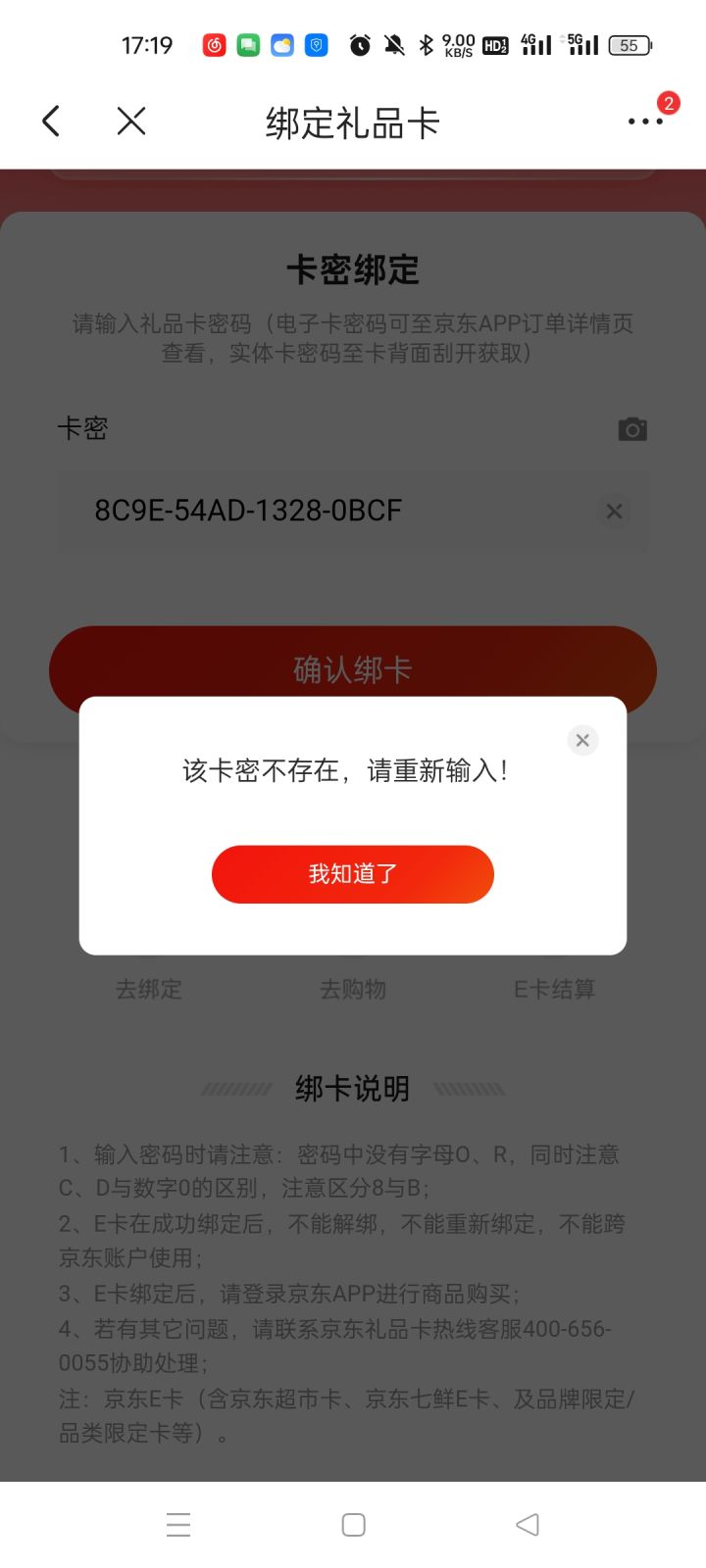This screenshot has height=1568, width=706.
Task: Tap the home button in navigation bar
Action: click(352, 1524)
